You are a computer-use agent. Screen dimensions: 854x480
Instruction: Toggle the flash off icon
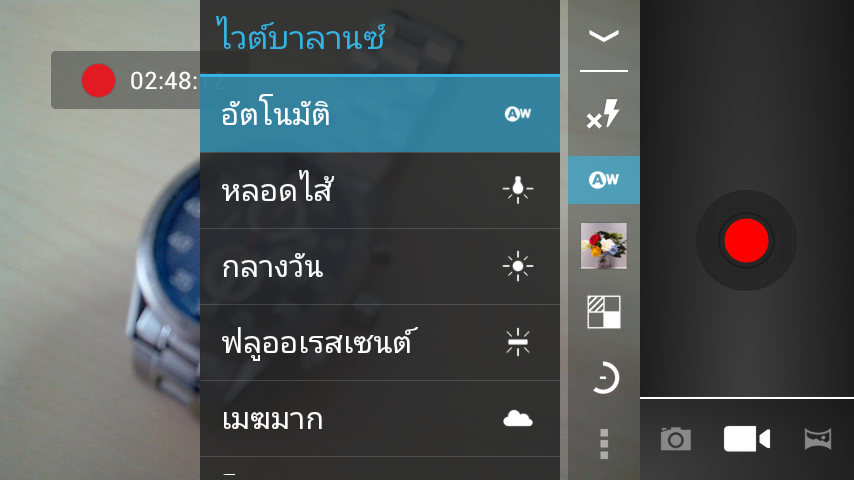pos(603,114)
